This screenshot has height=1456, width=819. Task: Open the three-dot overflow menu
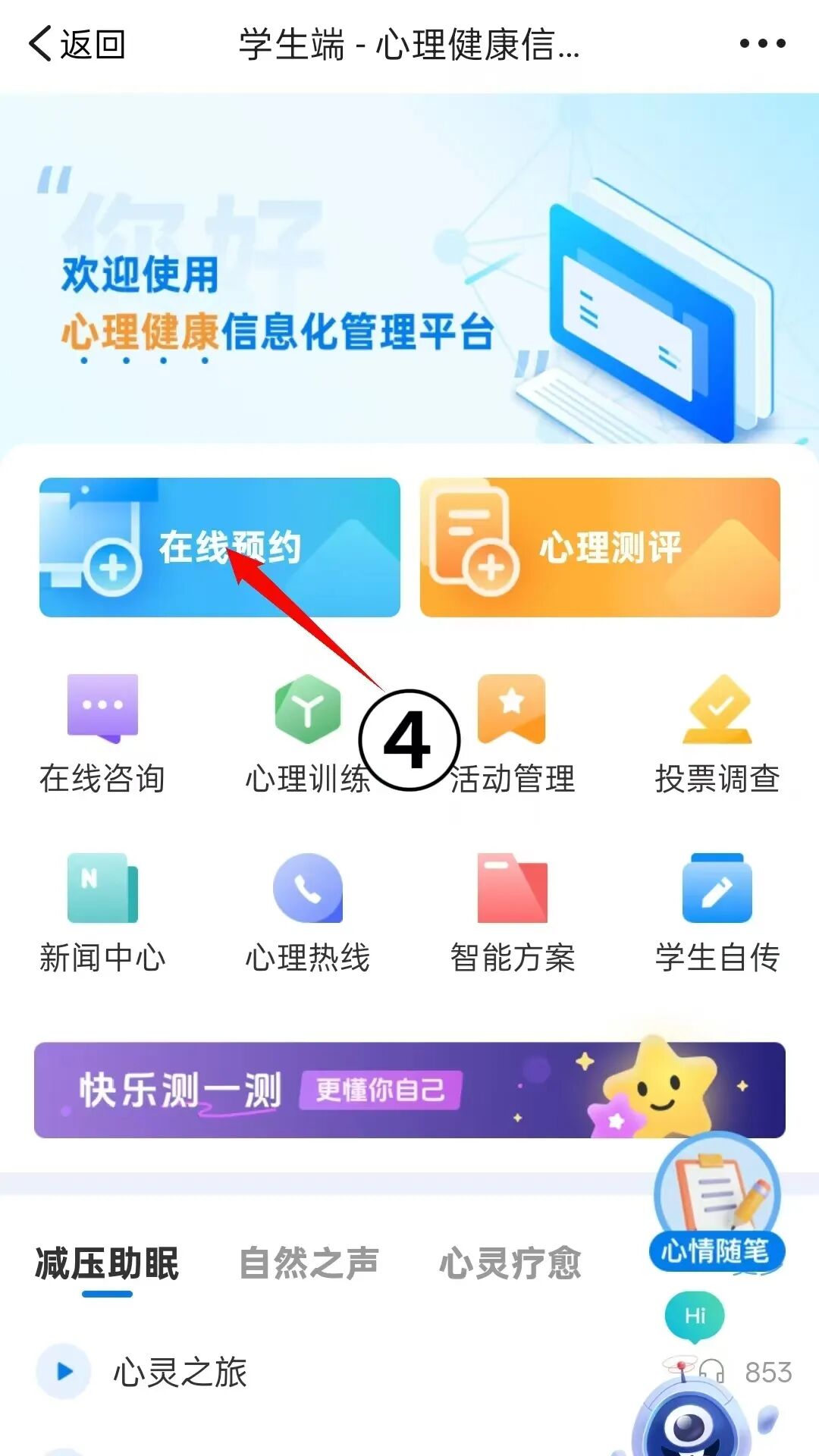click(x=762, y=44)
